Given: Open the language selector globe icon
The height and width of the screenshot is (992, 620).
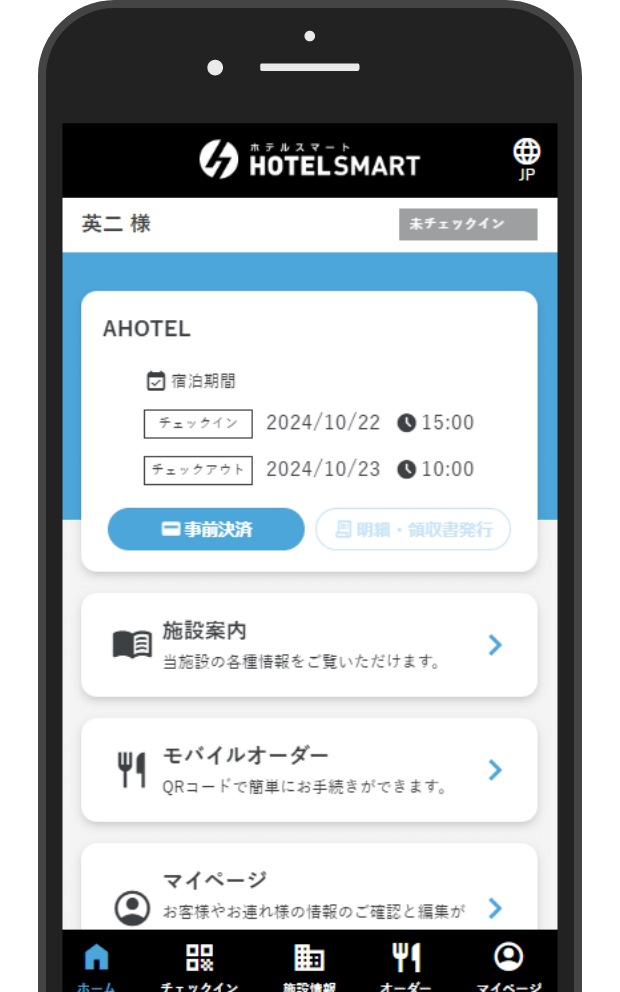Looking at the screenshot, I should click(526, 157).
